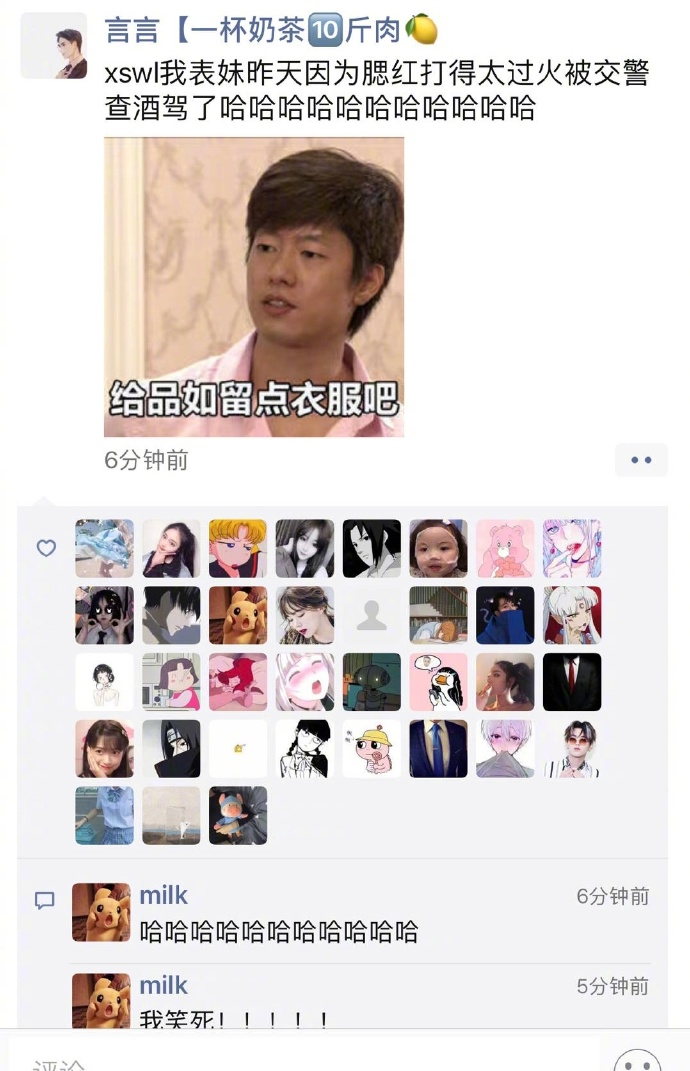The width and height of the screenshot is (690, 1071).
Task: Open the gray default avatar in likes
Action: pyautogui.click(x=371, y=615)
